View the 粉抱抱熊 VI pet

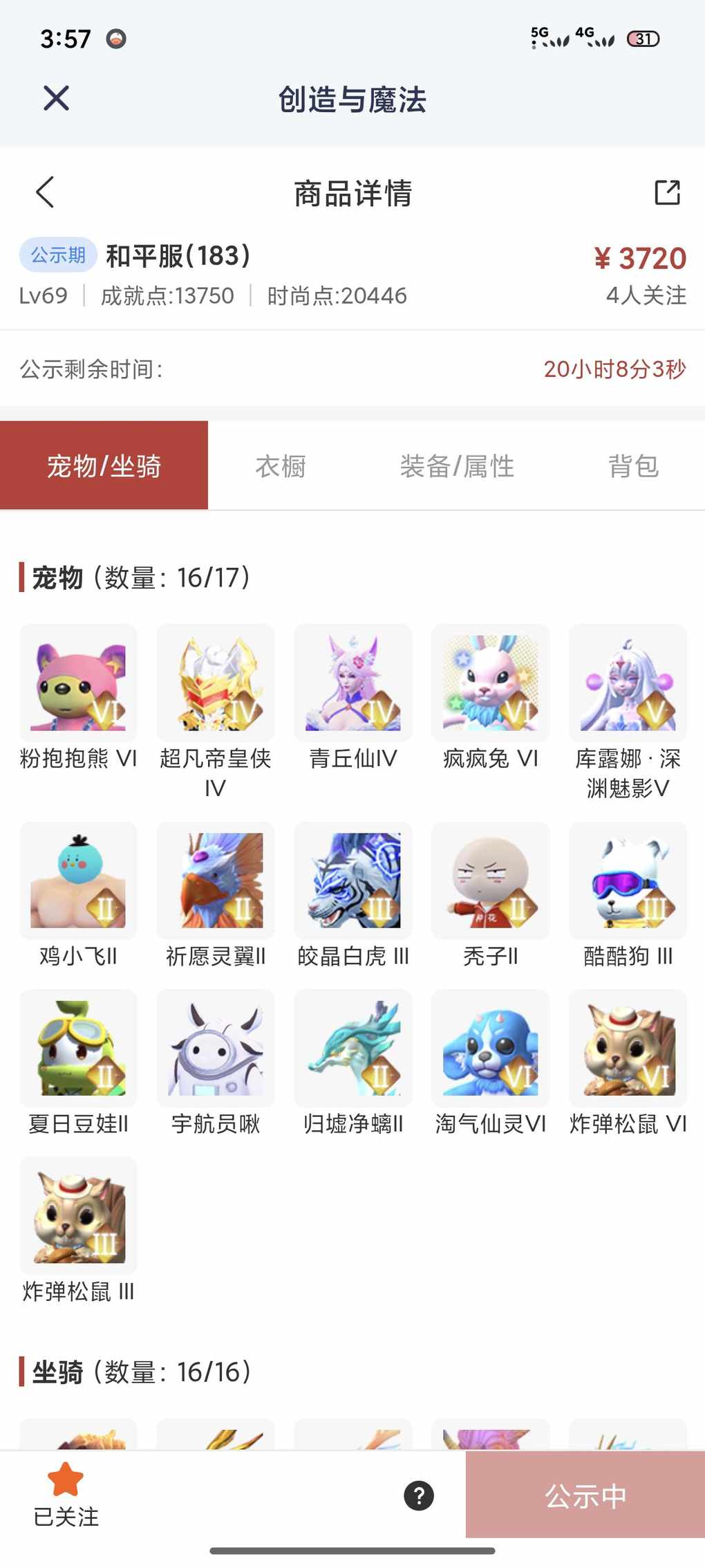pyautogui.click(x=78, y=683)
